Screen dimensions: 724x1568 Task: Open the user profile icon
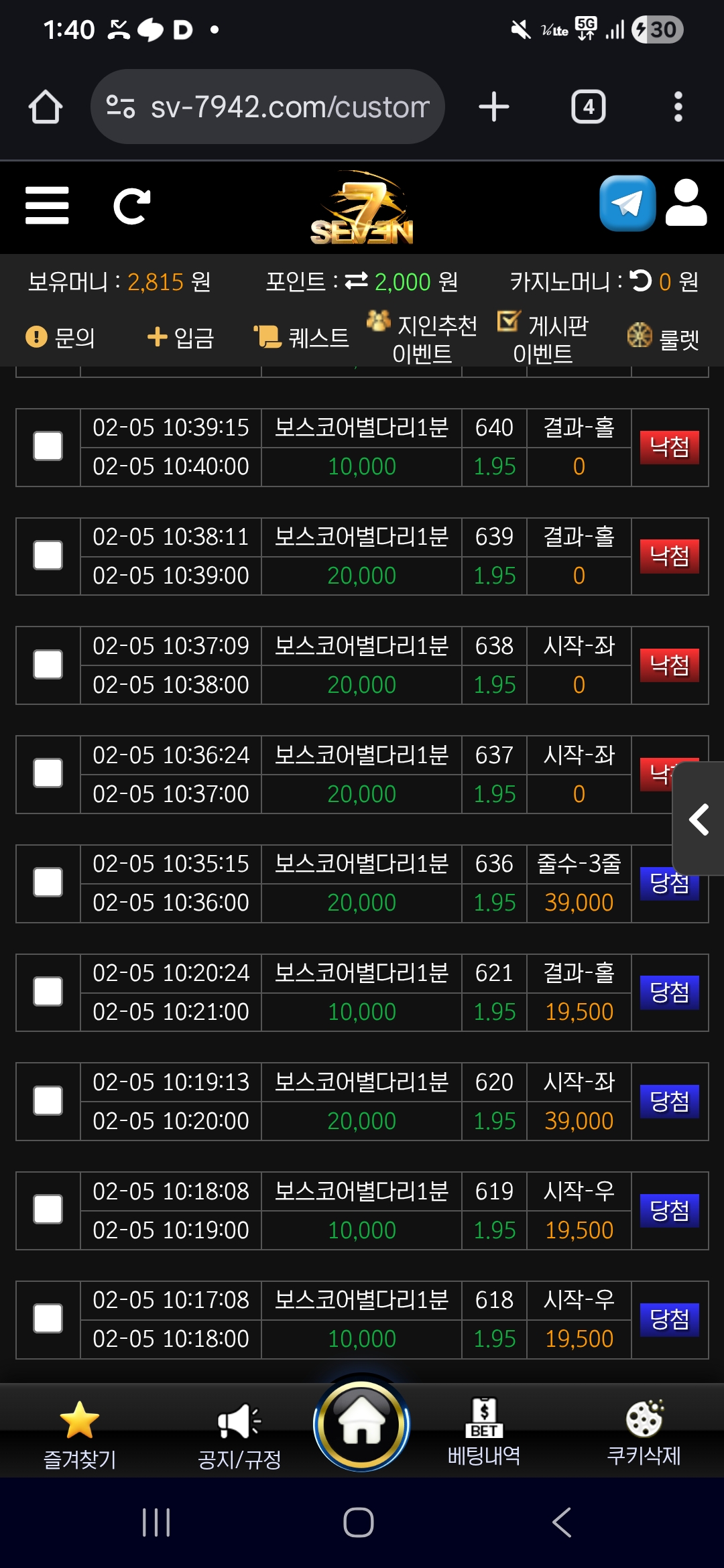click(686, 202)
